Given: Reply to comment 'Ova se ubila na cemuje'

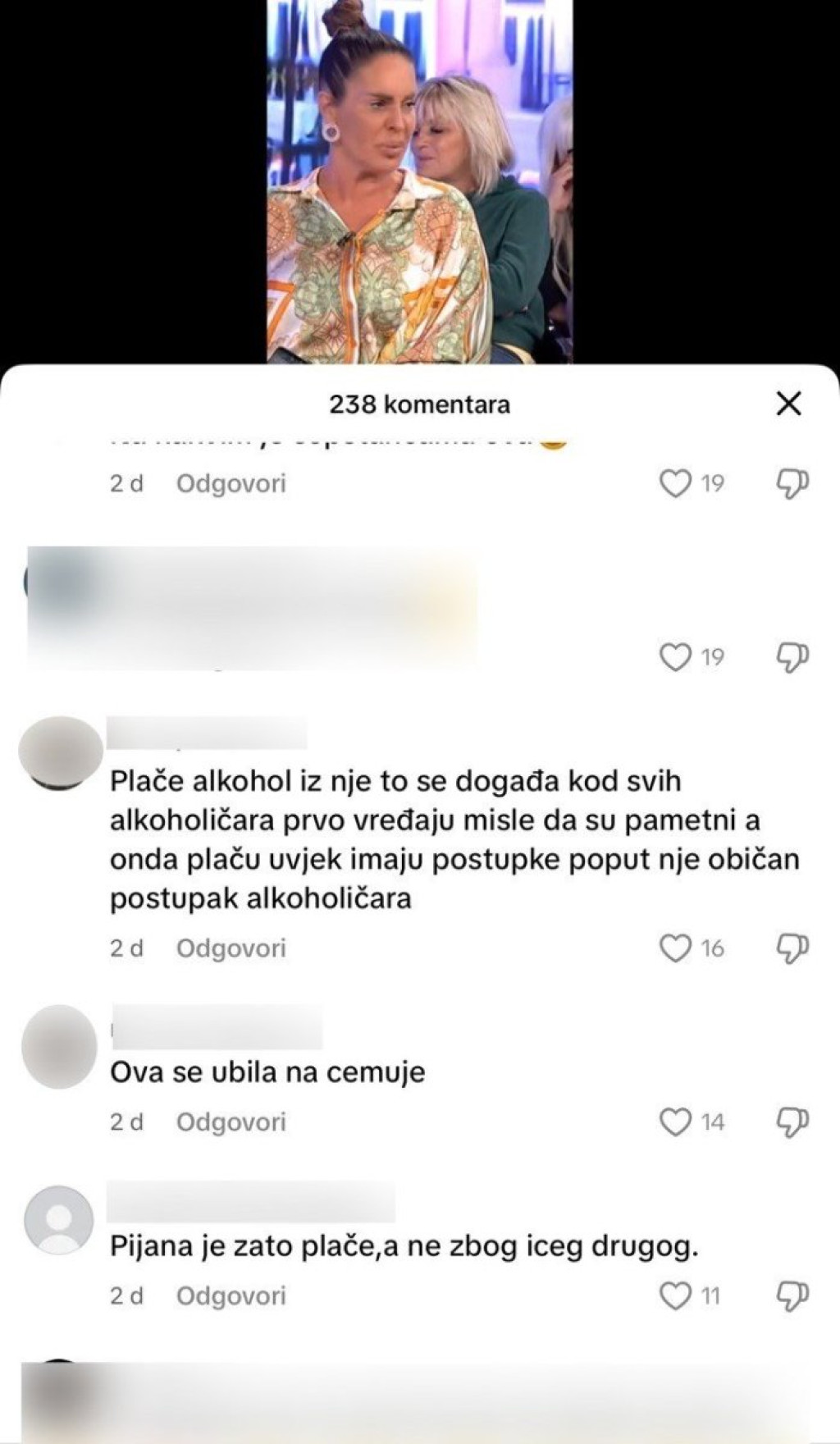Looking at the screenshot, I should 231,1122.
